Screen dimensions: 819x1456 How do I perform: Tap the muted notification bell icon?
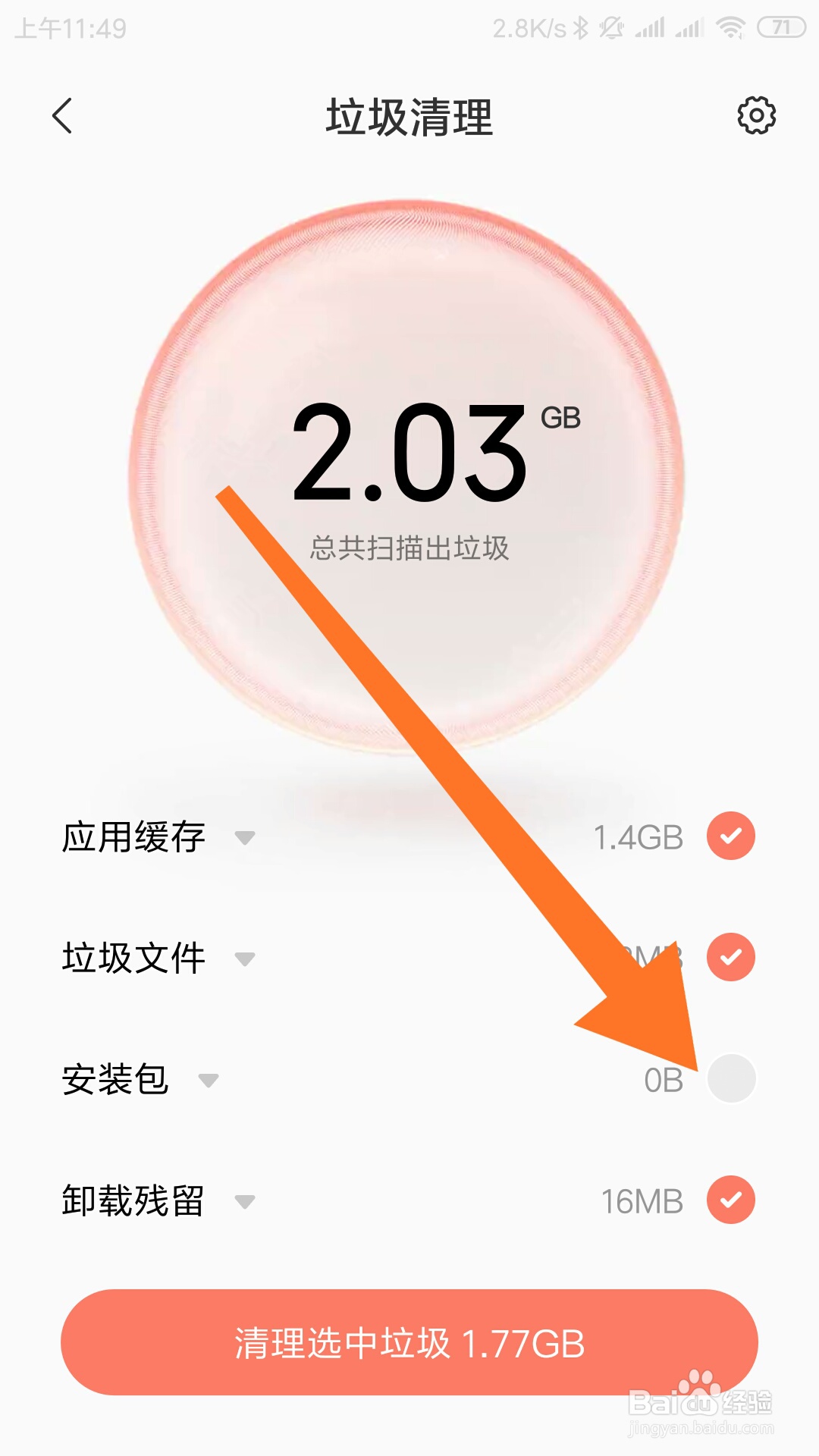coord(611,27)
